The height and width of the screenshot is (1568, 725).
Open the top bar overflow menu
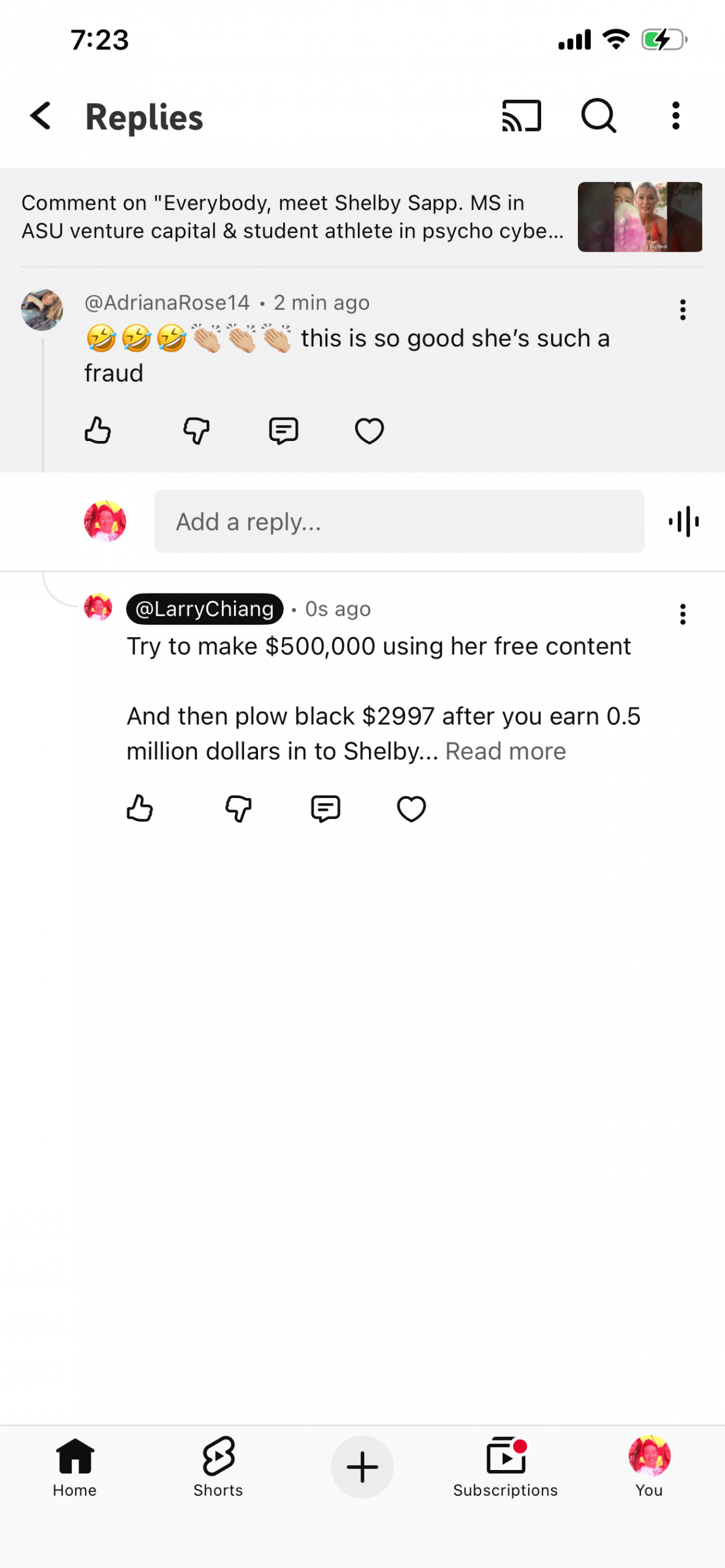click(x=675, y=116)
